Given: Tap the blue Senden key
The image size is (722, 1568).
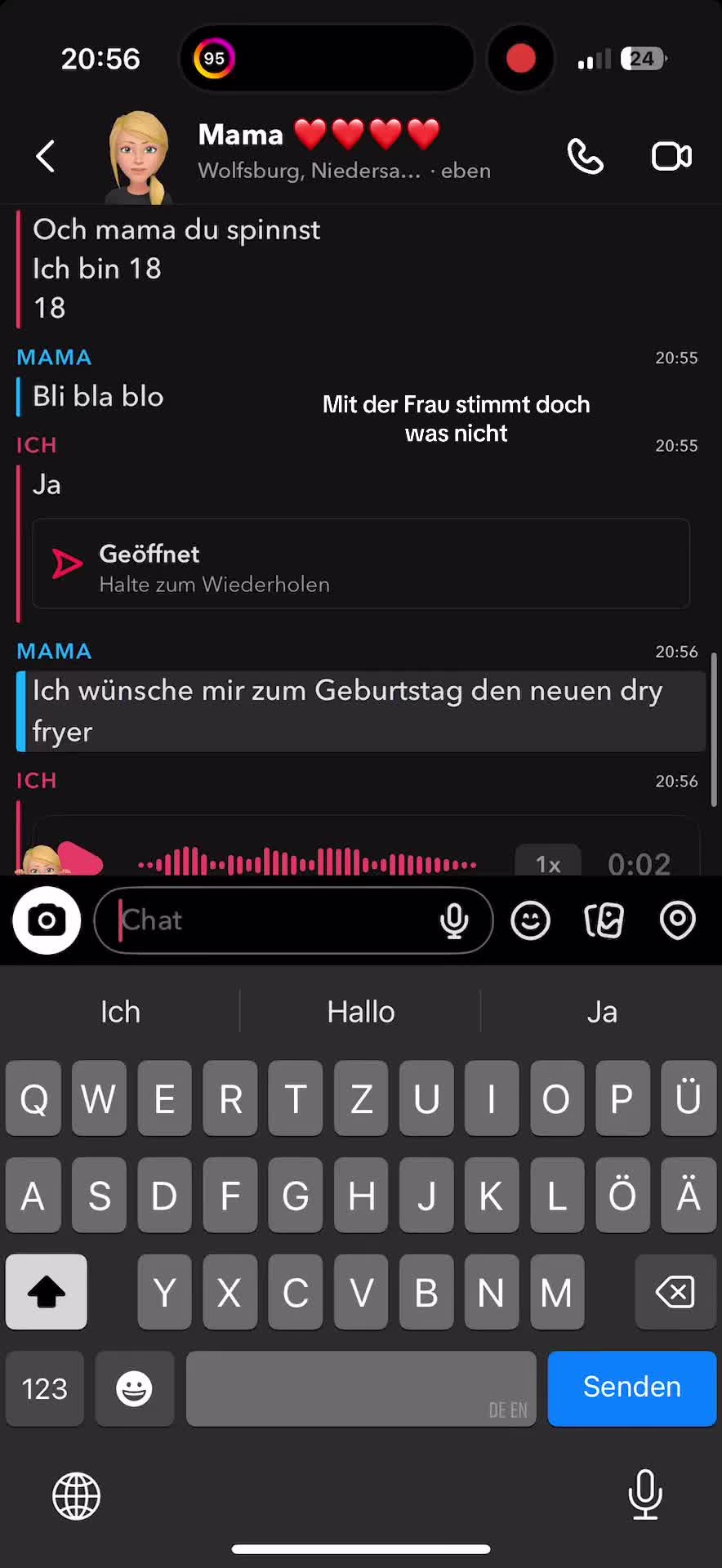Looking at the screenshot, I should coord(632,1388).
